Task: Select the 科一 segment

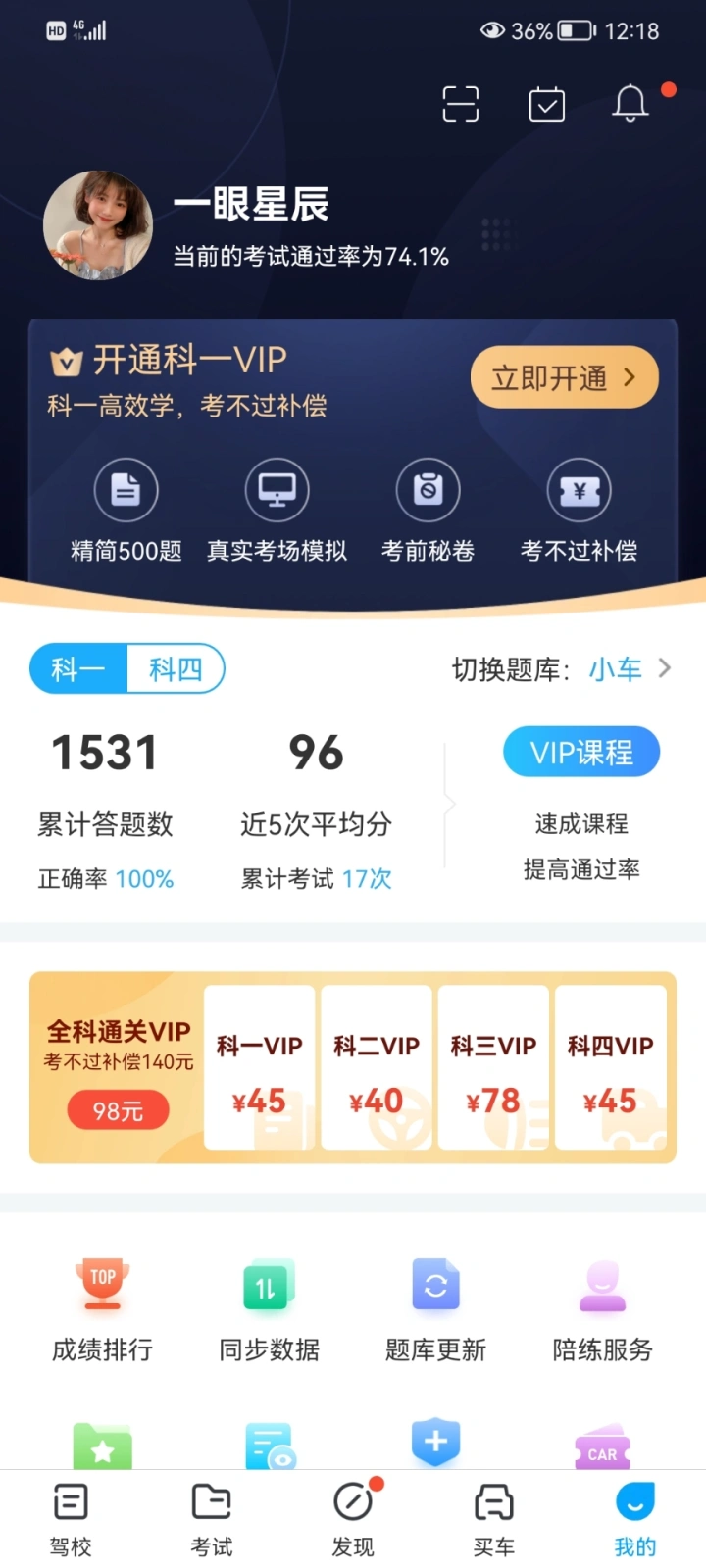Action: [x=78, y=669]
